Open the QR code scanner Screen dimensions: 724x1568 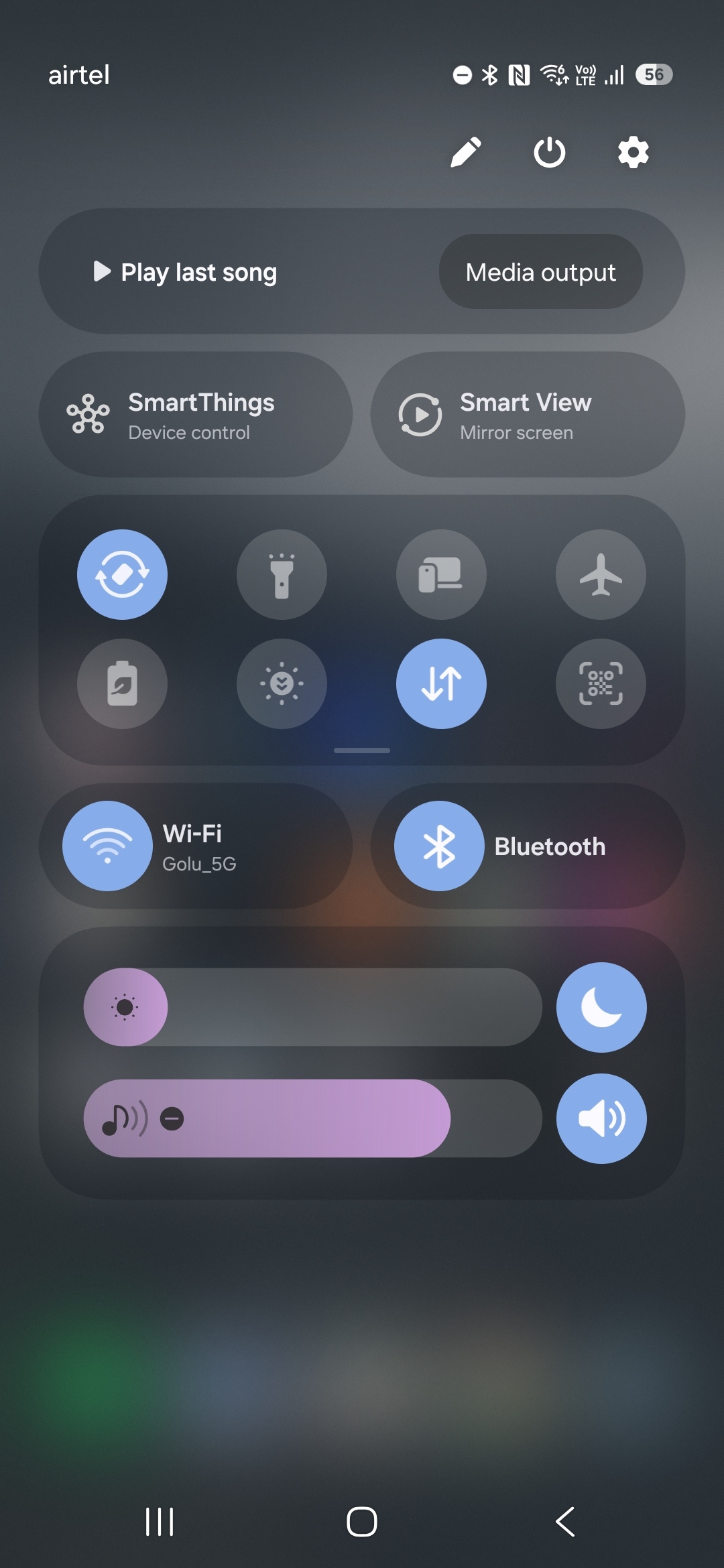(x=601, y=683)
